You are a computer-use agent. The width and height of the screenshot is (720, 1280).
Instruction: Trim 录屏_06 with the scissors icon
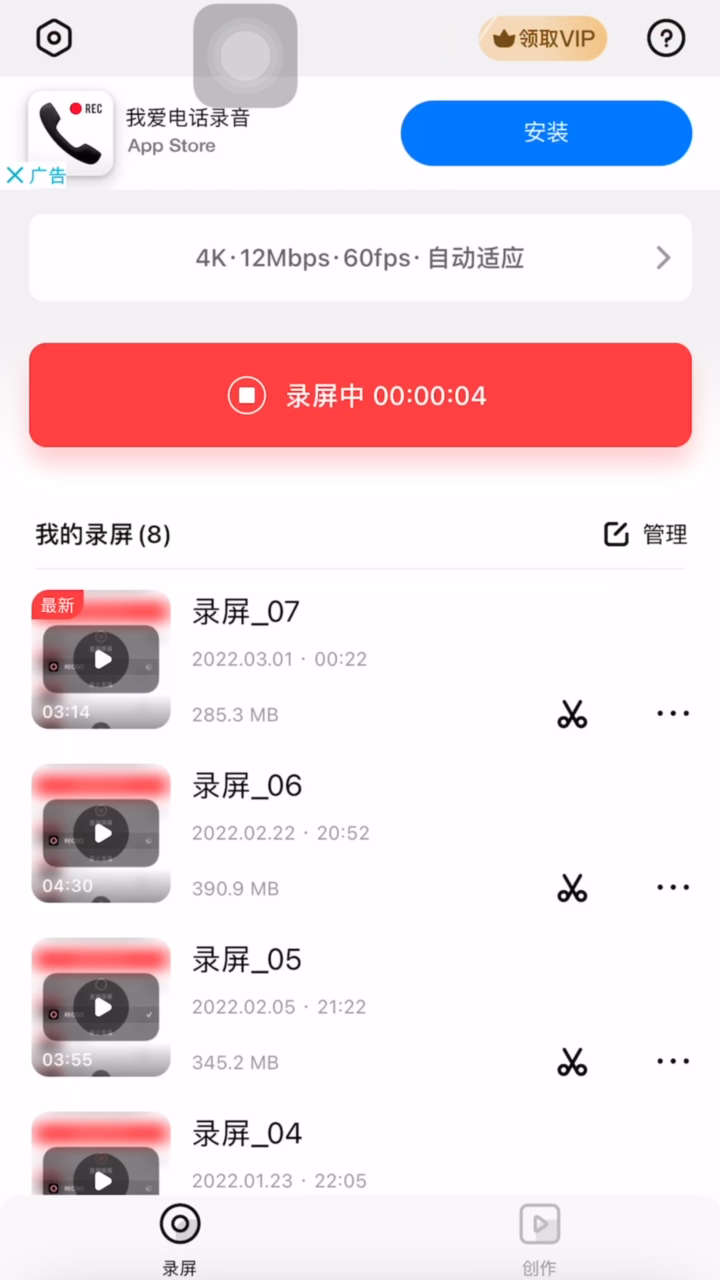pyautogui.click(x=572, y=888)
